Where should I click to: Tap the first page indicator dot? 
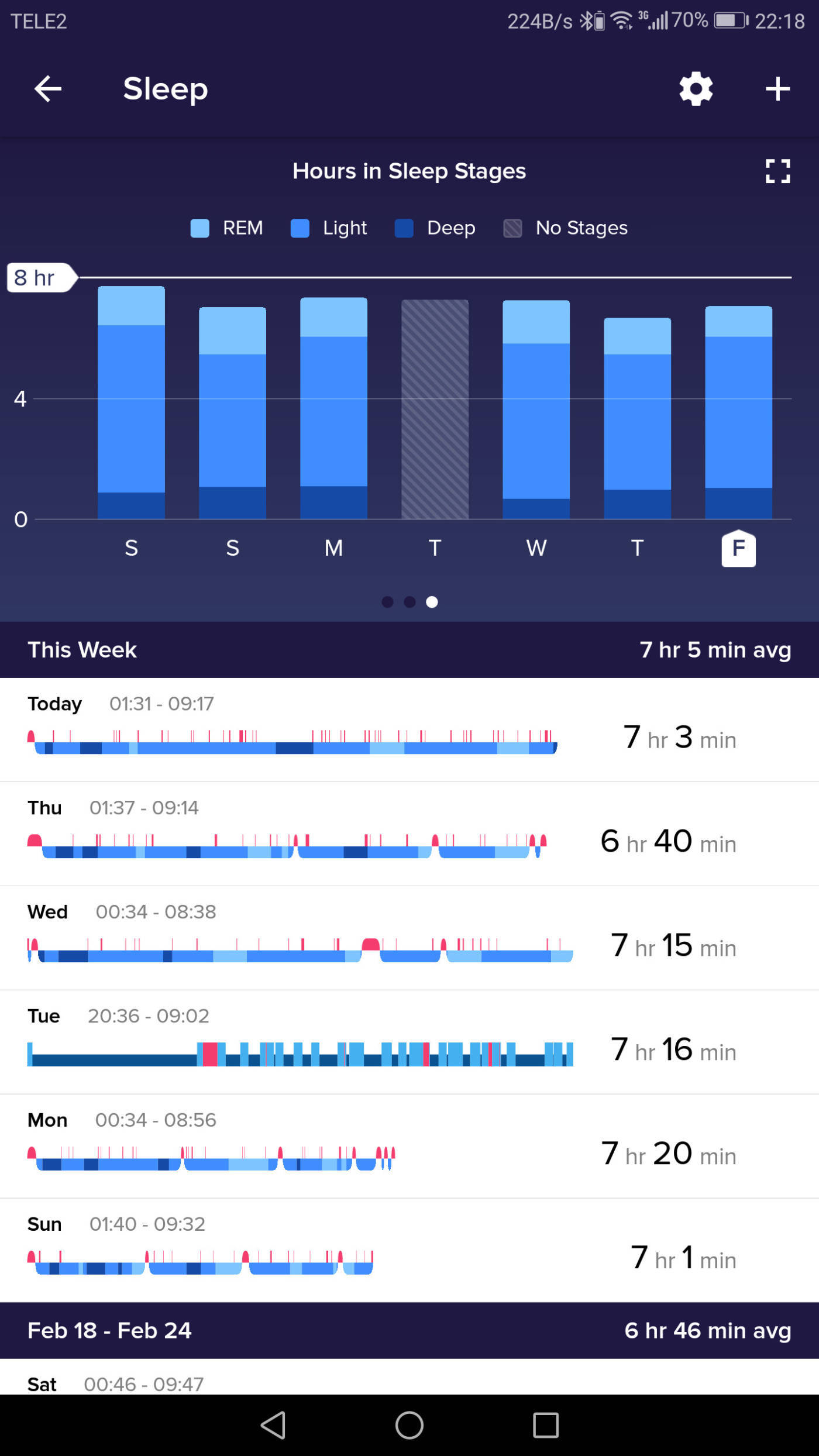pyautogui.click(x=387, y=602)
